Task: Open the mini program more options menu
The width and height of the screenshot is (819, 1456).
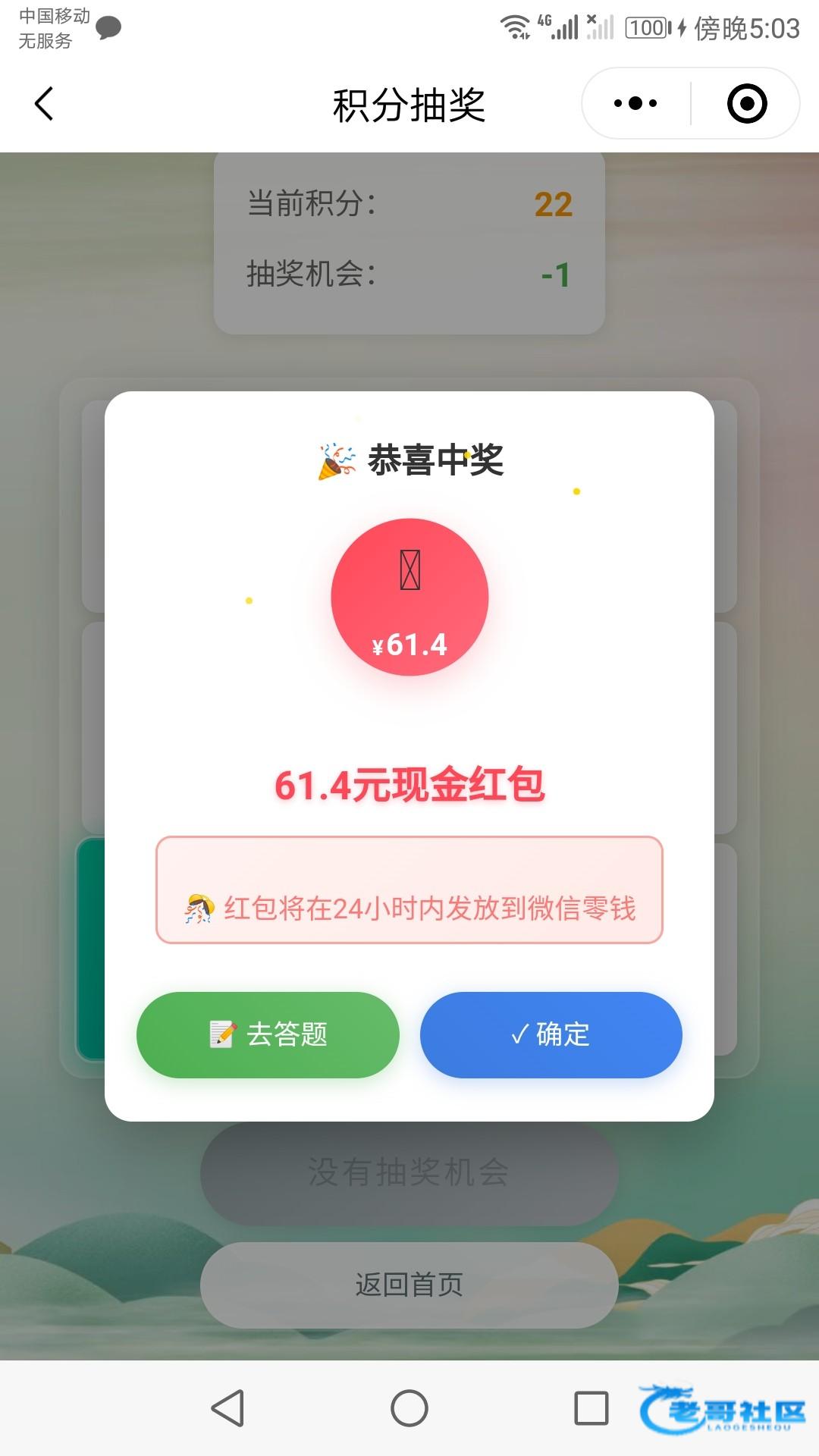Action: 635,103
